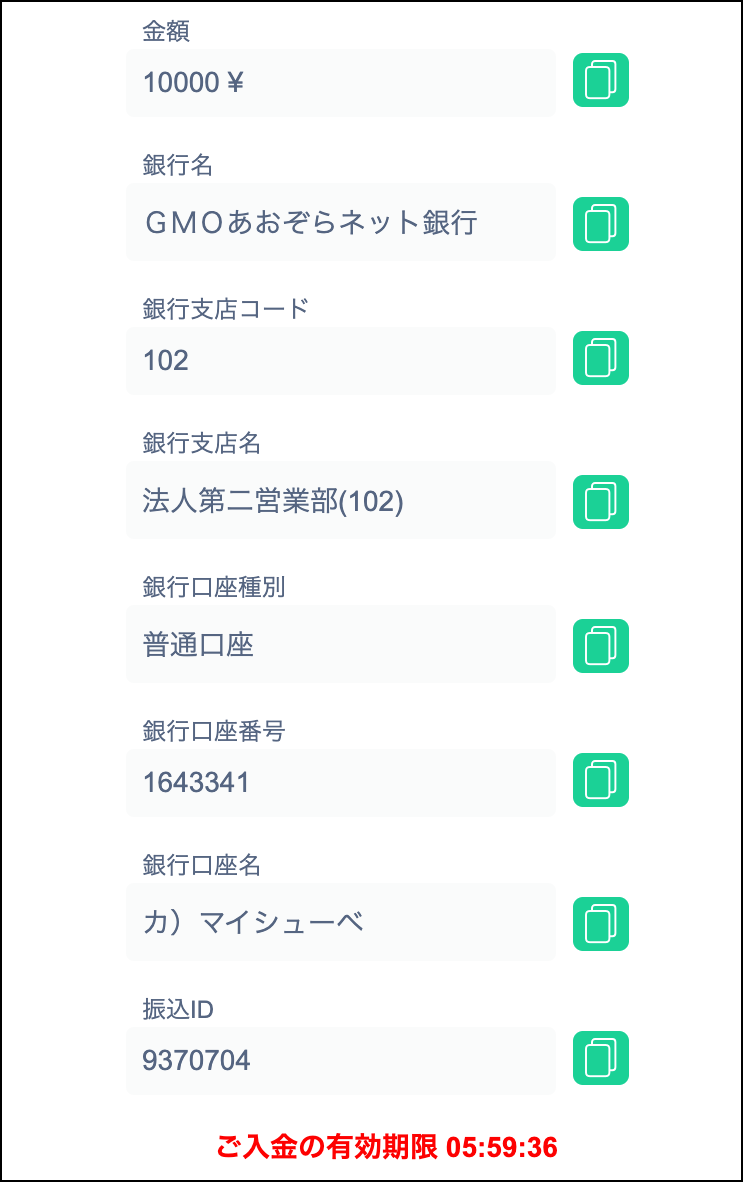Copy the 銀行名 bank name

(600, 222)
